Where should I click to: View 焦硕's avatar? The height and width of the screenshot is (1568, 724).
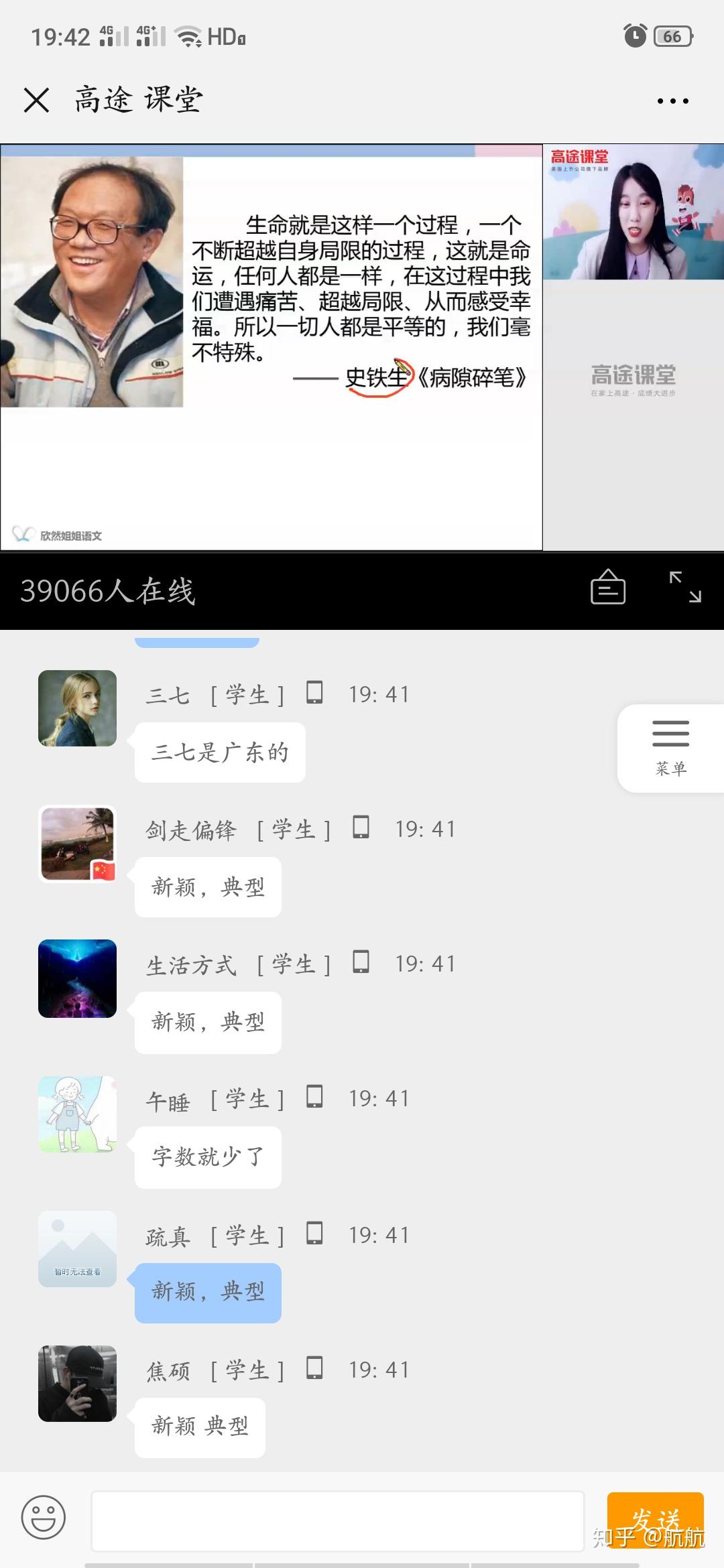tap(77, 1384)
